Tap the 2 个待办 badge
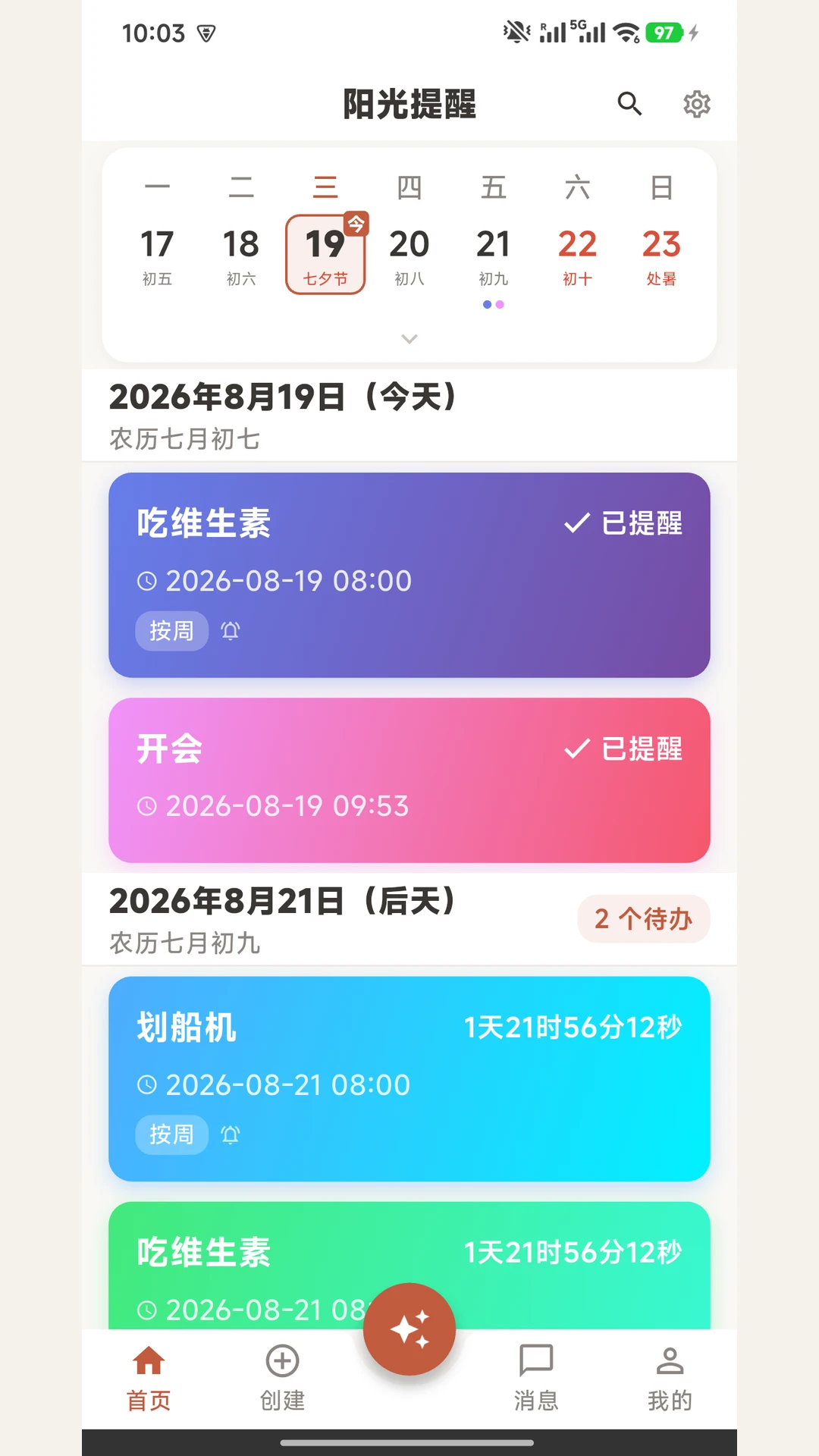 pos(644,919)
